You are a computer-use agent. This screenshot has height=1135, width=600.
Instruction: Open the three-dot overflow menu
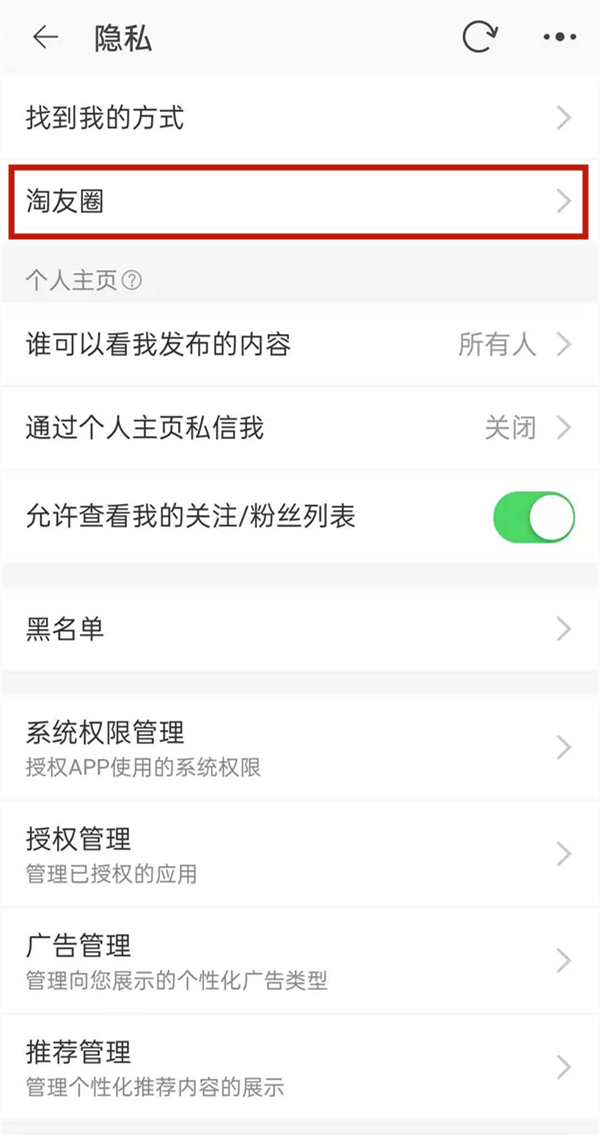(560, 38)
